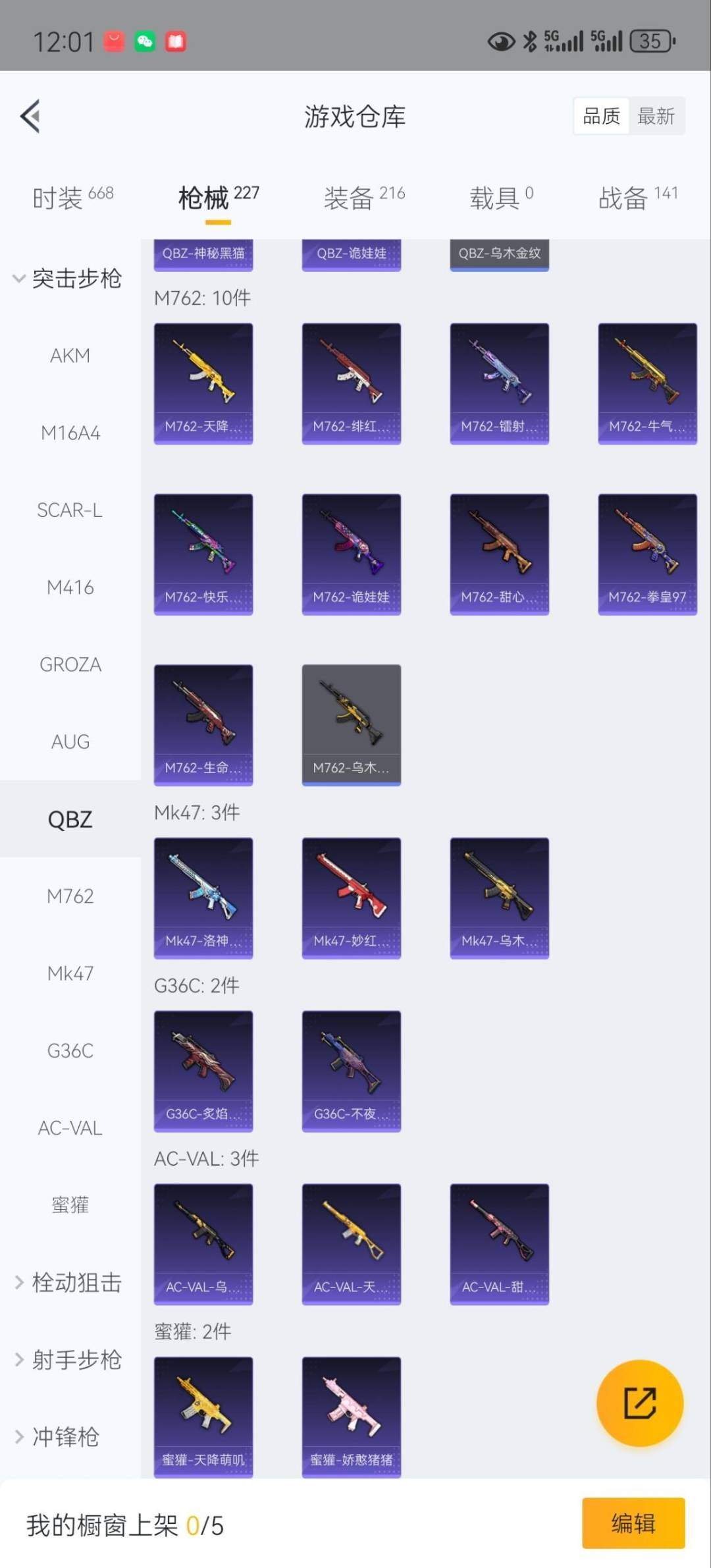Switch to the 装备 tab
This screenshot has height=1568, width=711.
tap(363, 197)
